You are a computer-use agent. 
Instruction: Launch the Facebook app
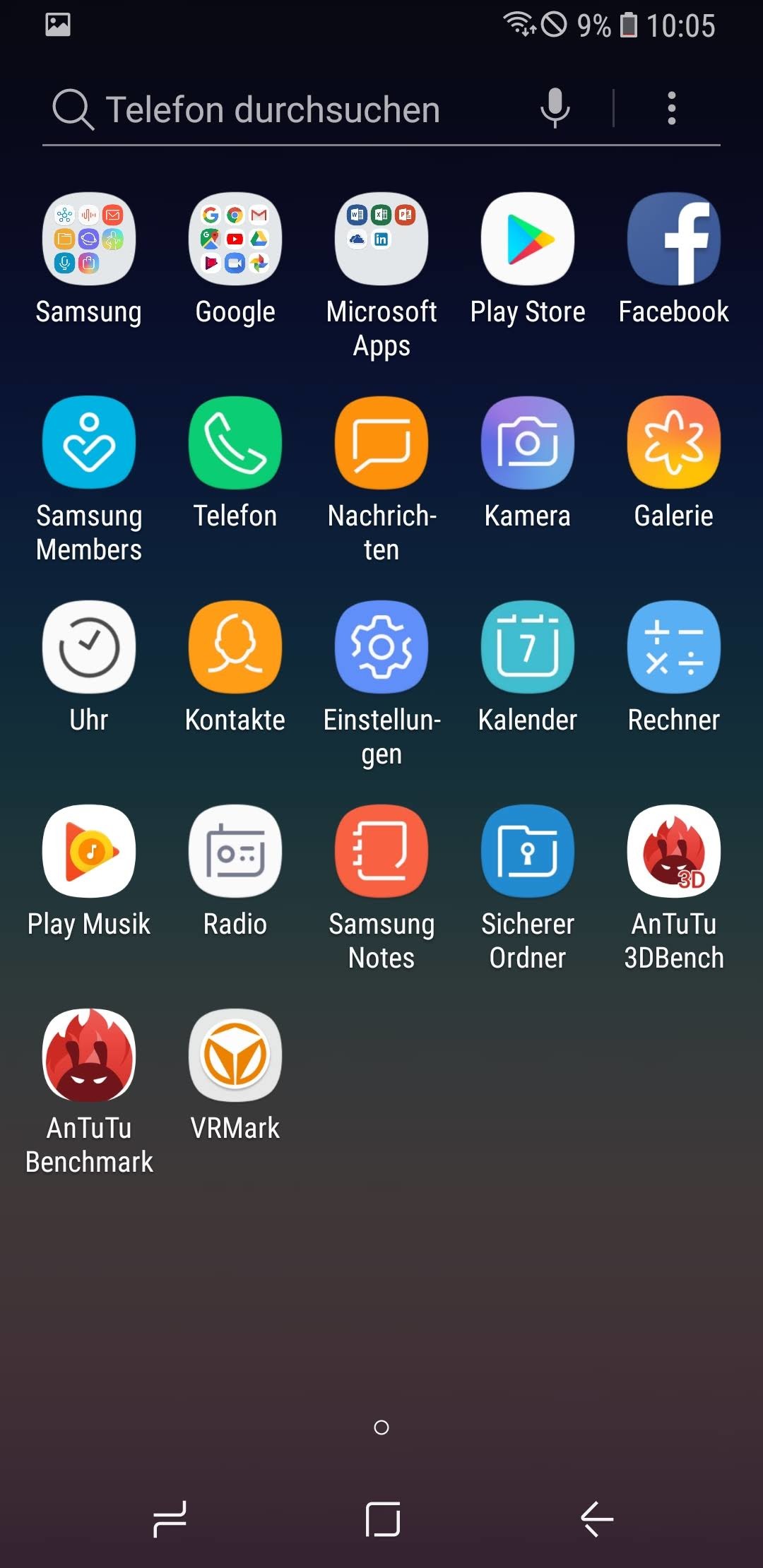pyautogui.click(x=674, y=239)
